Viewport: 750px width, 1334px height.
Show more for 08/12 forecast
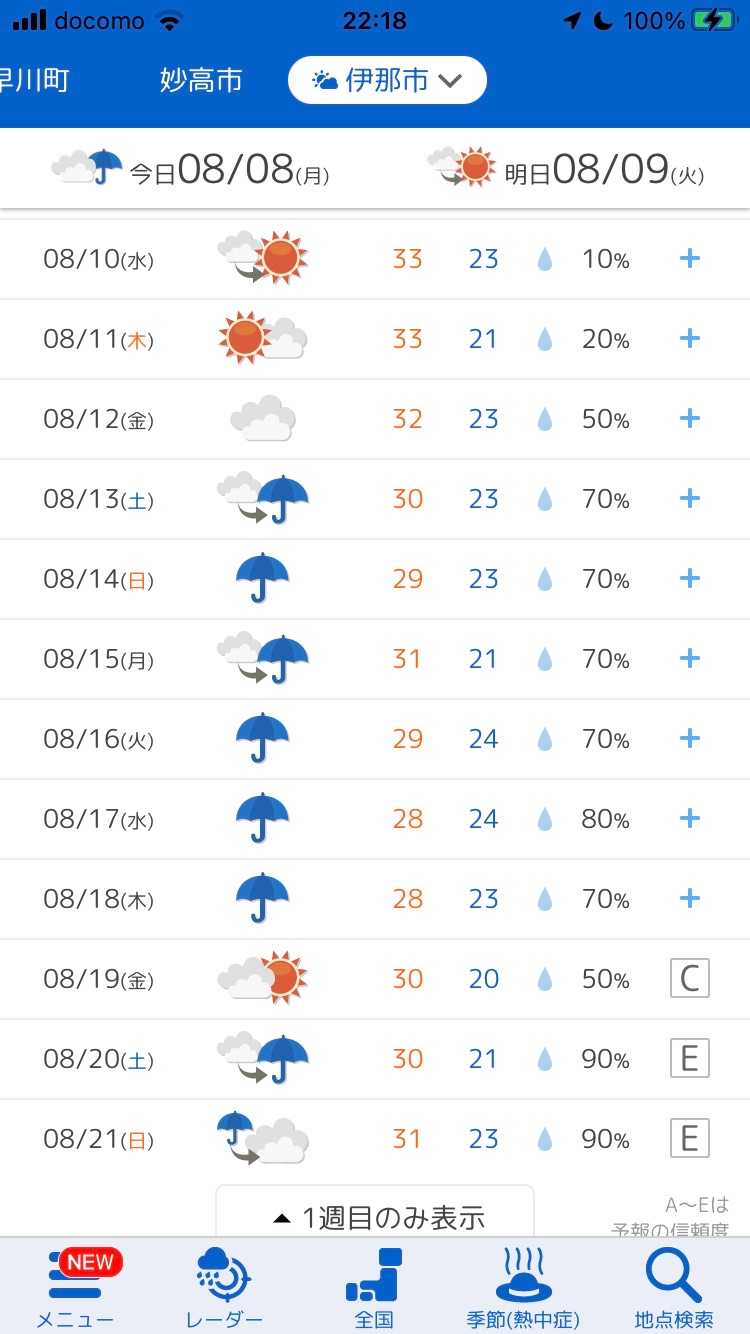(x=689, y=419)
